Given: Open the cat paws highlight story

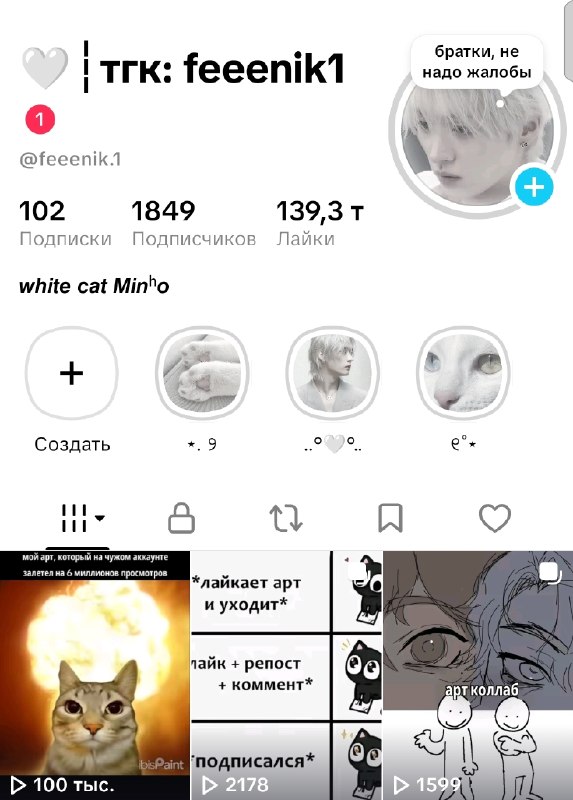Looking at the screenshot, I should pyautogui.click(x=202, y=373).
